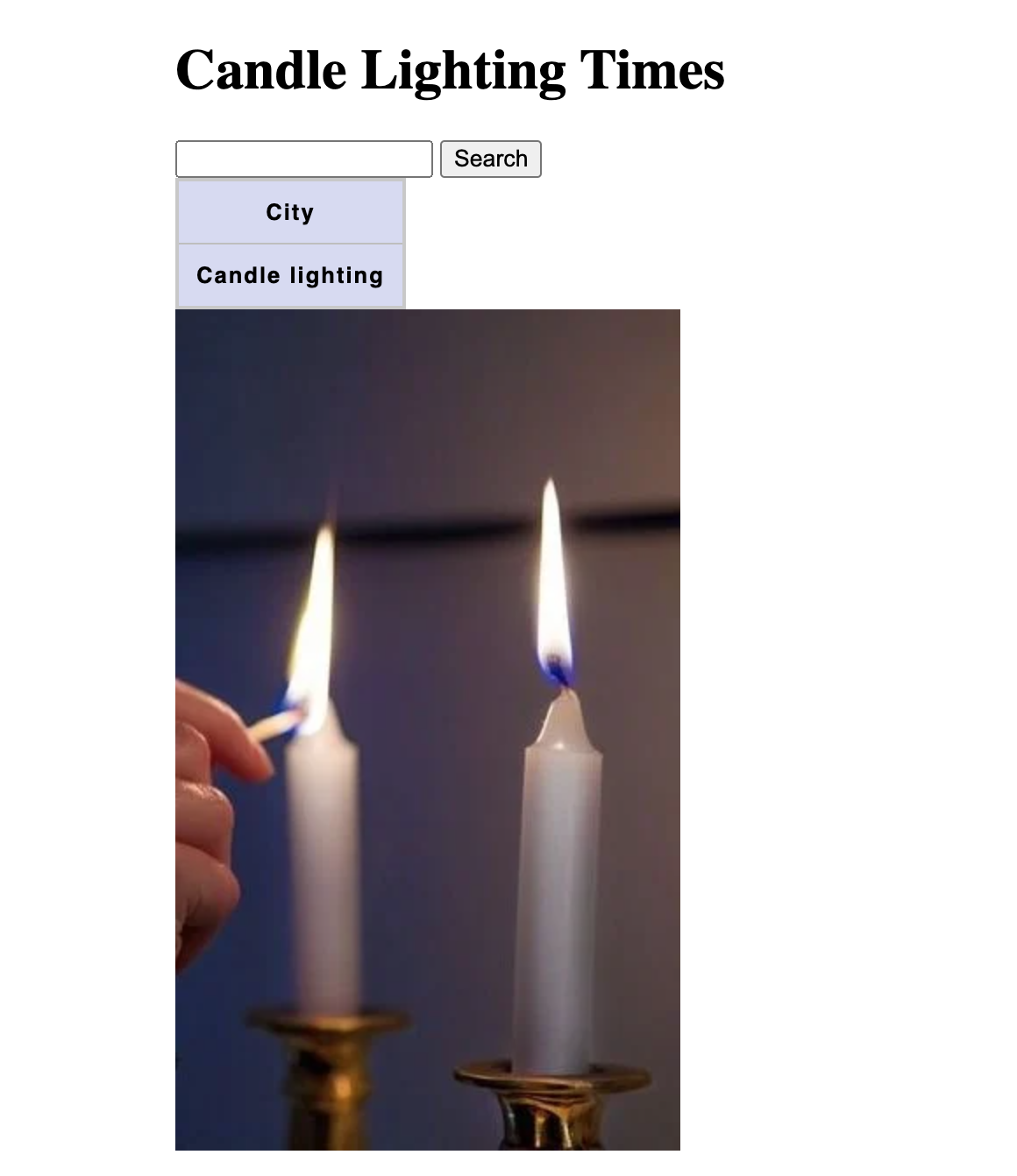Click the image of the lit candles
Image resolution: width=1017 pixels, height=1176 pixels.
pos(428,727)
